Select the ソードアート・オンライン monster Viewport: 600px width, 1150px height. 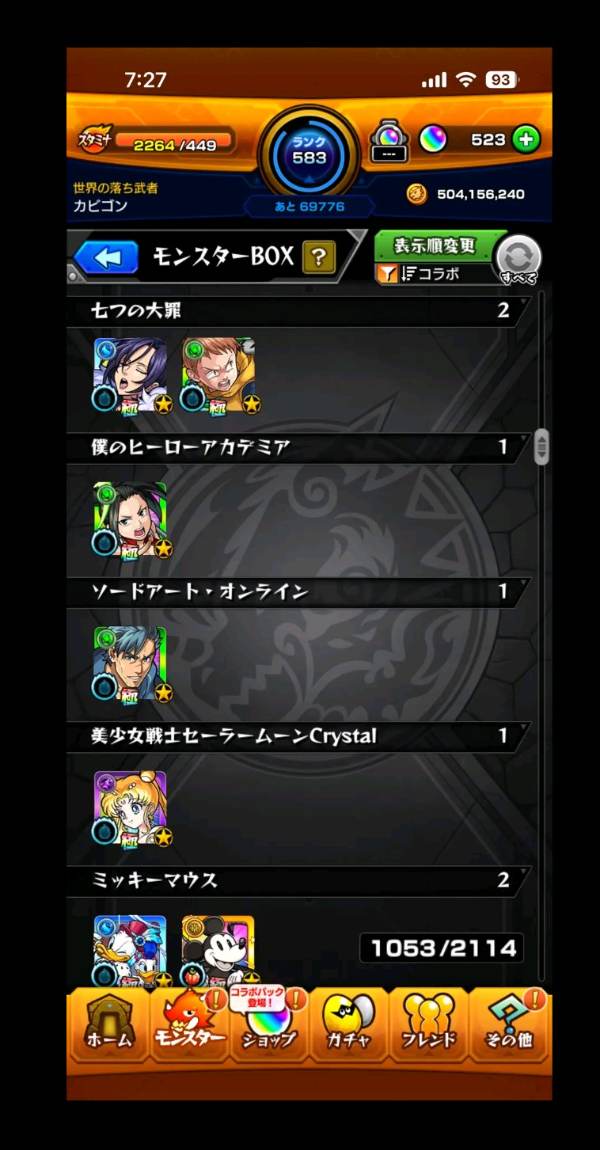coord(130,664)
